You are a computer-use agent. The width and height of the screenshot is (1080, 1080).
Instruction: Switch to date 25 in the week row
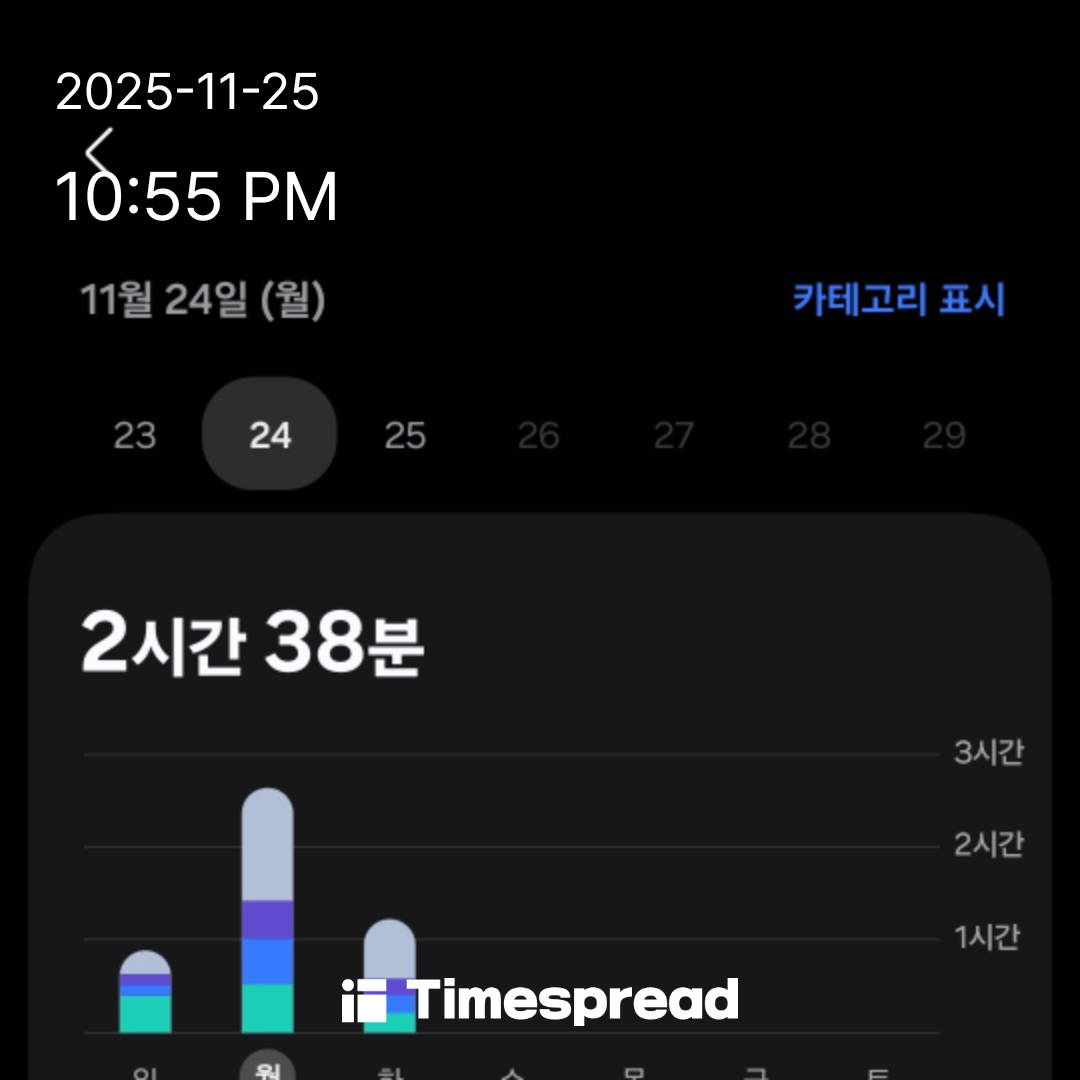pos(405,435)
